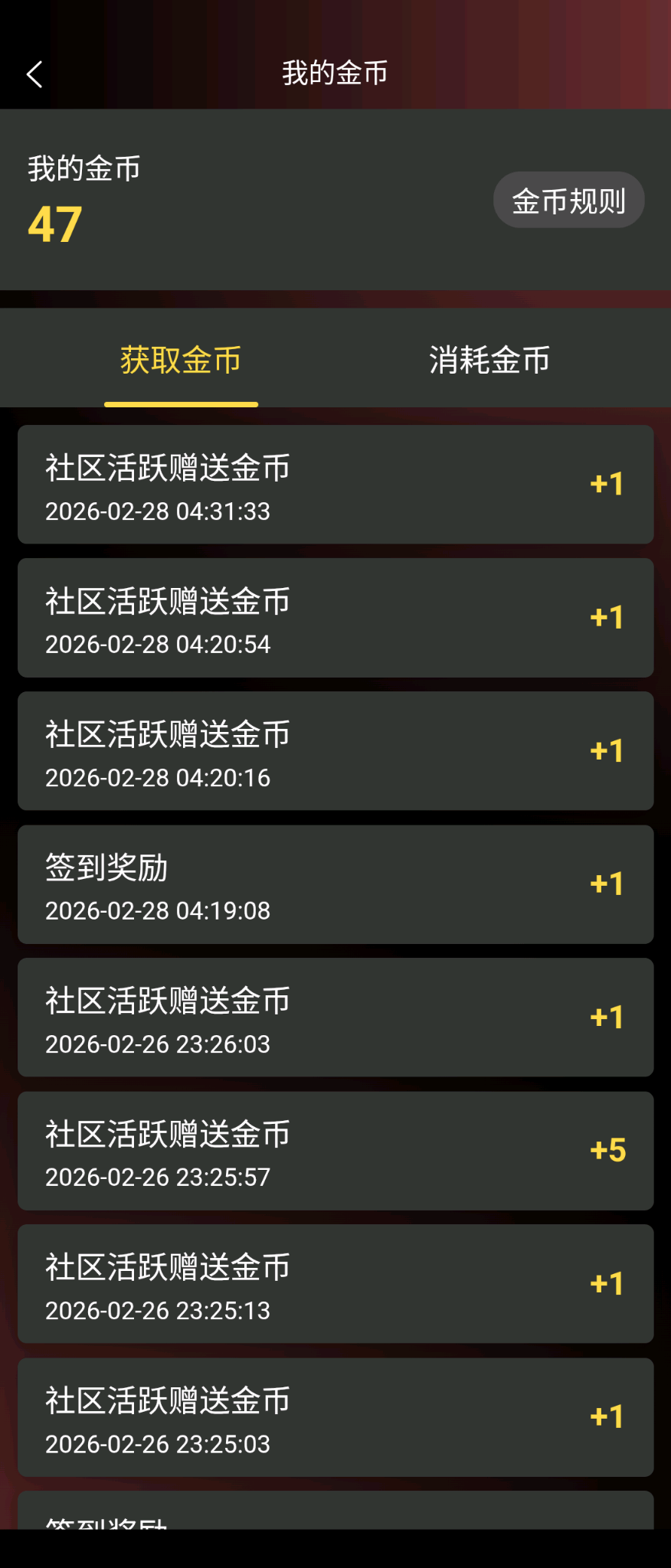This screenshot has height=1568, width=671.
Task: Tap the 我的金币 title in header
Action: pyautogui.click(x=335, y=71)
